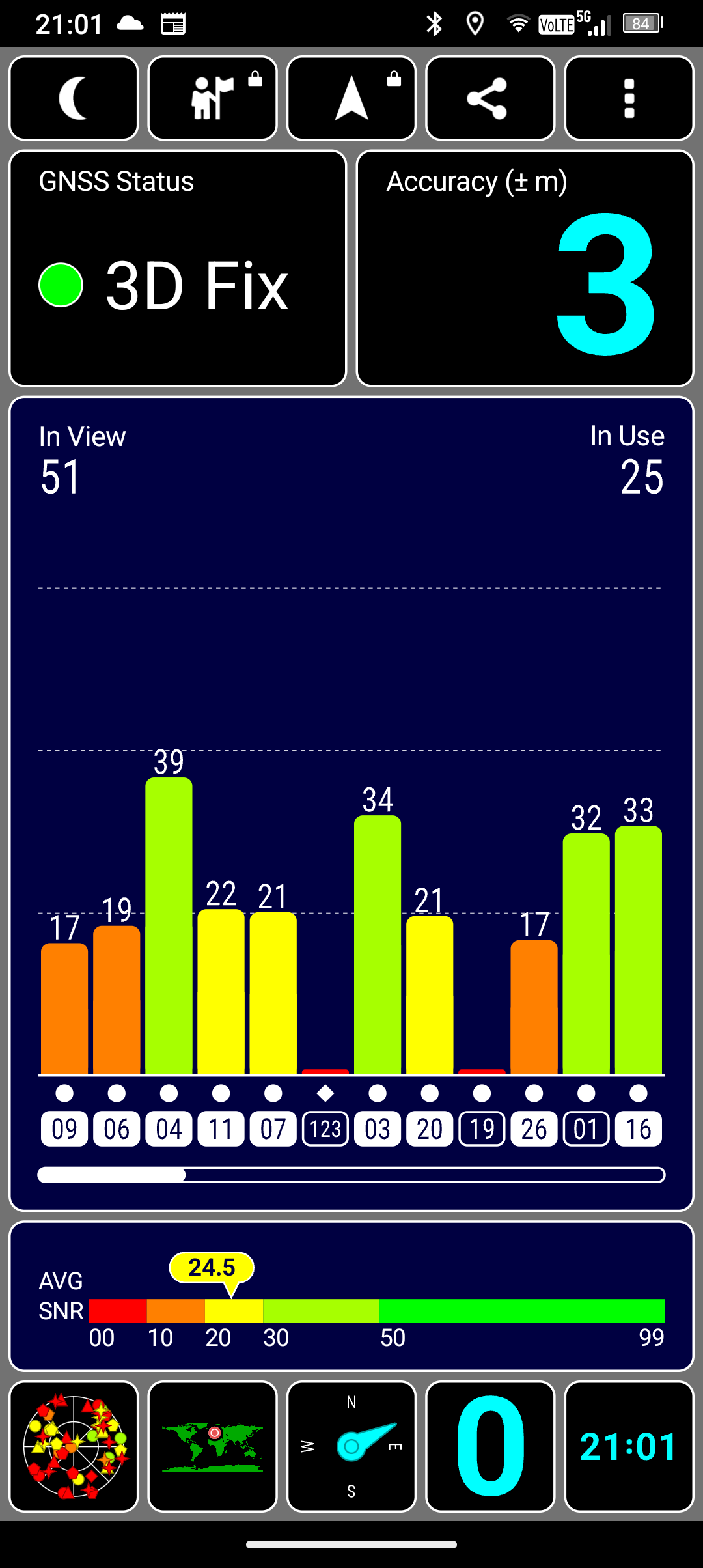Open the GNSS Status 3D Fix panel
703x1568 pixels.
(x=178, y=268)
